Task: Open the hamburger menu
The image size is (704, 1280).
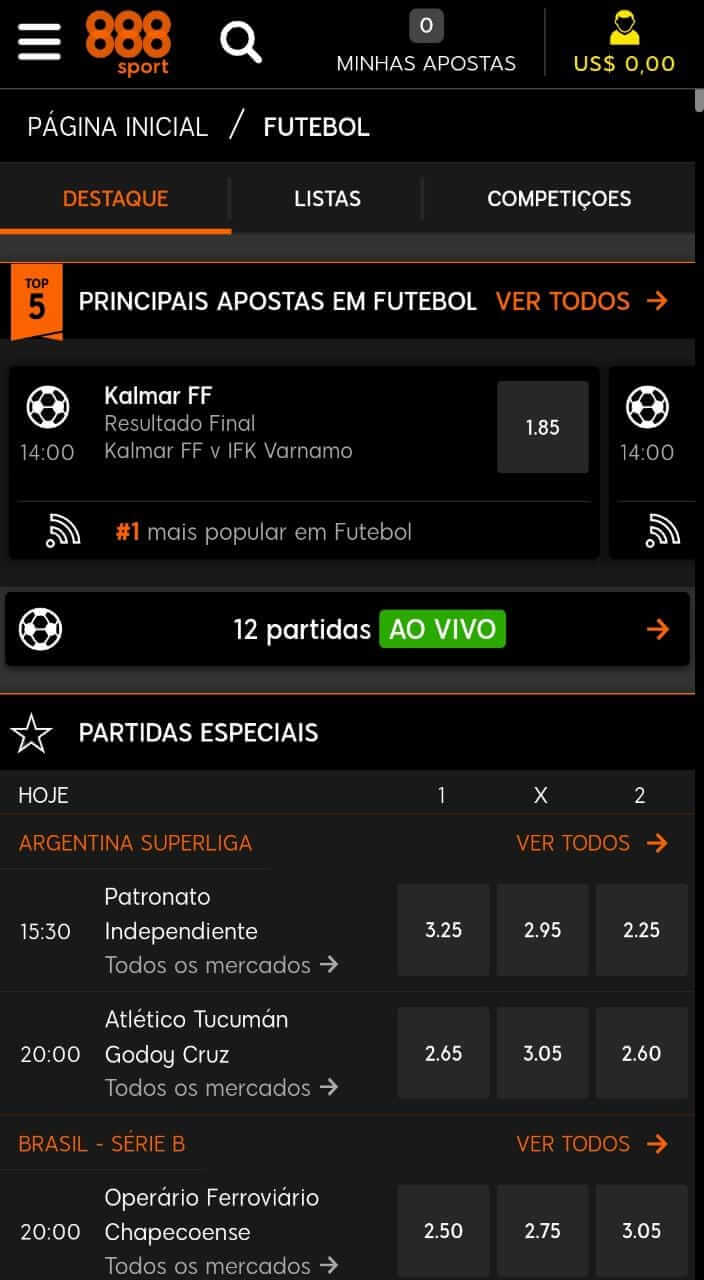Action: 39,42
